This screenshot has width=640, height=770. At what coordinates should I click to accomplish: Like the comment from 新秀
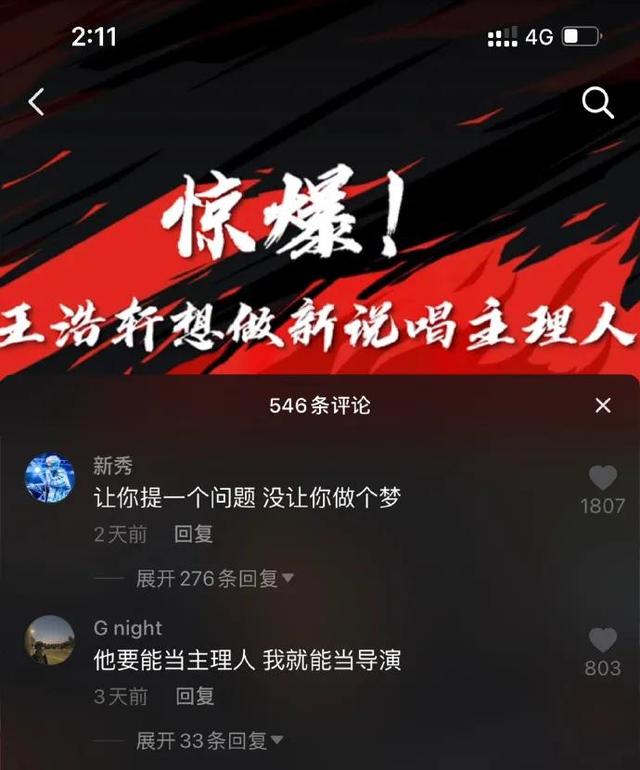pyautogui.click(x=602, y=478)
